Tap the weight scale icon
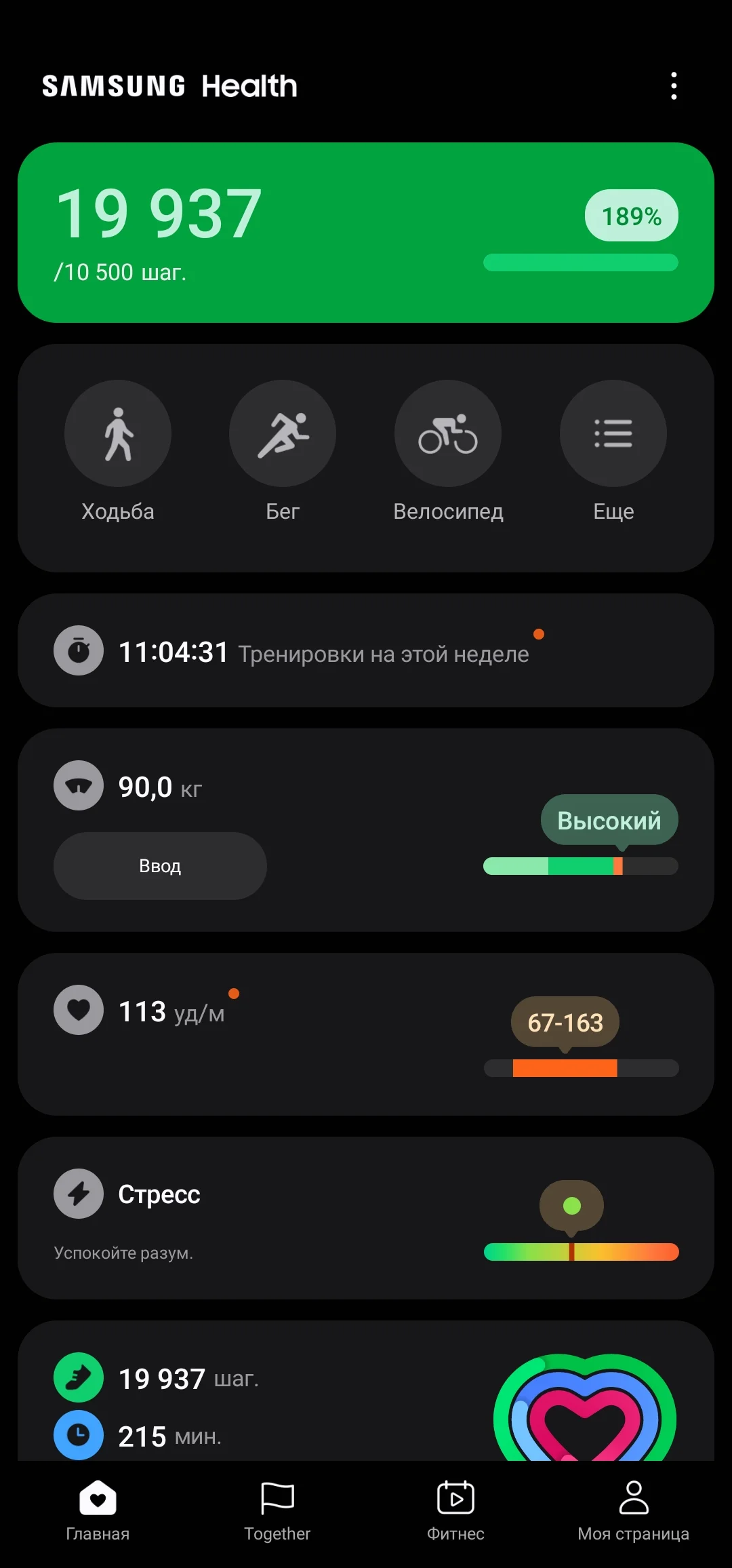 click(x=78, y=785)
